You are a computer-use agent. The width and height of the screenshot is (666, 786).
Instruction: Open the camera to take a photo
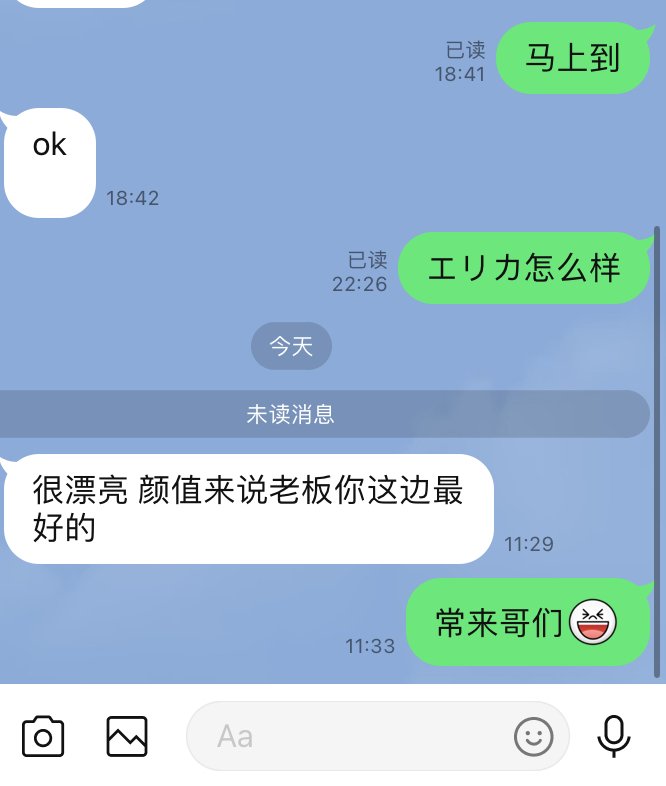point(43,737)
